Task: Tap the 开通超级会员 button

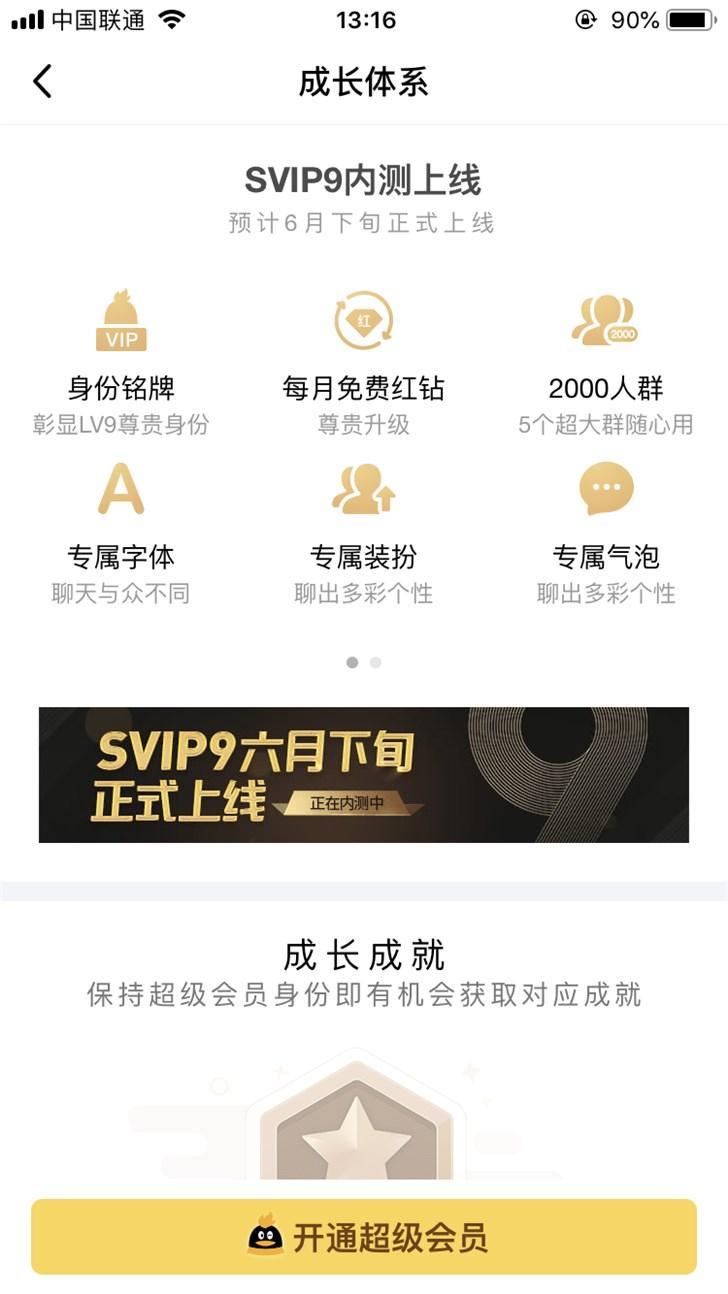Action: point(364,1237)
